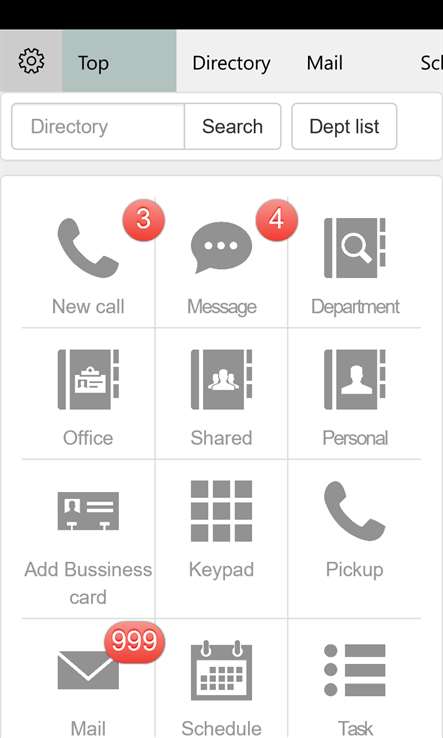443x738 pixels.
Task: Open the Schedule calendar tile
Action: 221,680
